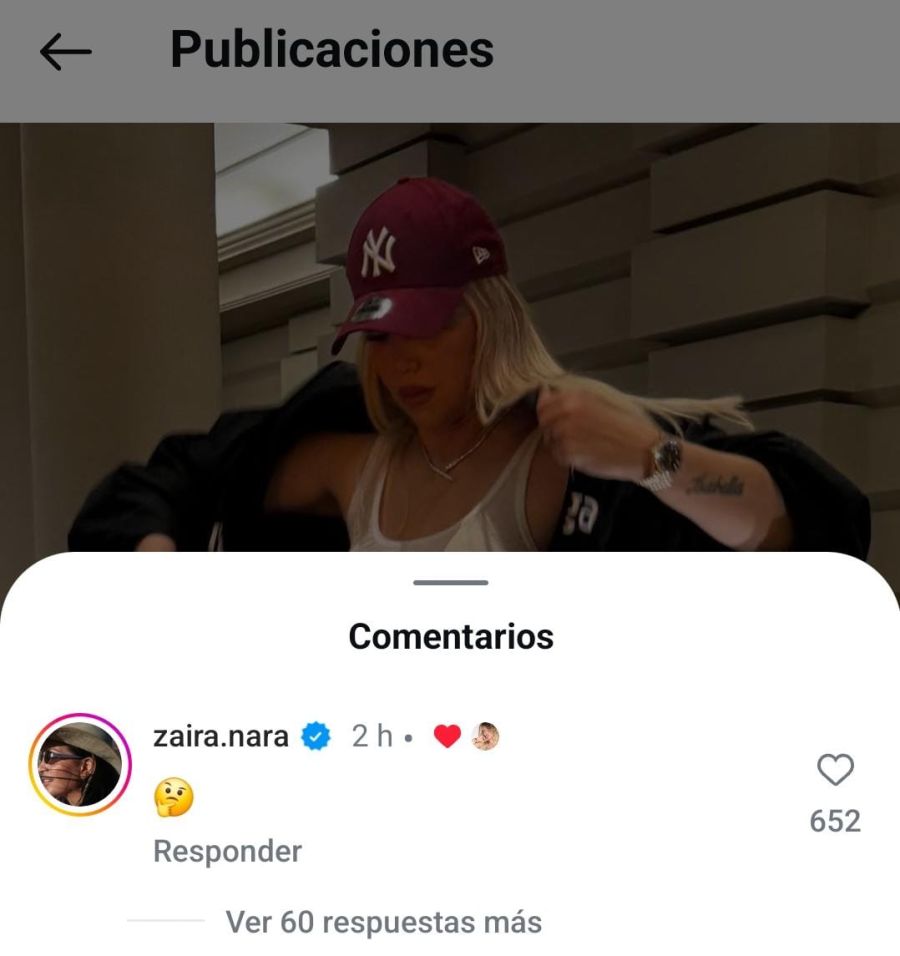900x956 pixels.
Task: Go back from Publicaciones
Action: point(65,52)
